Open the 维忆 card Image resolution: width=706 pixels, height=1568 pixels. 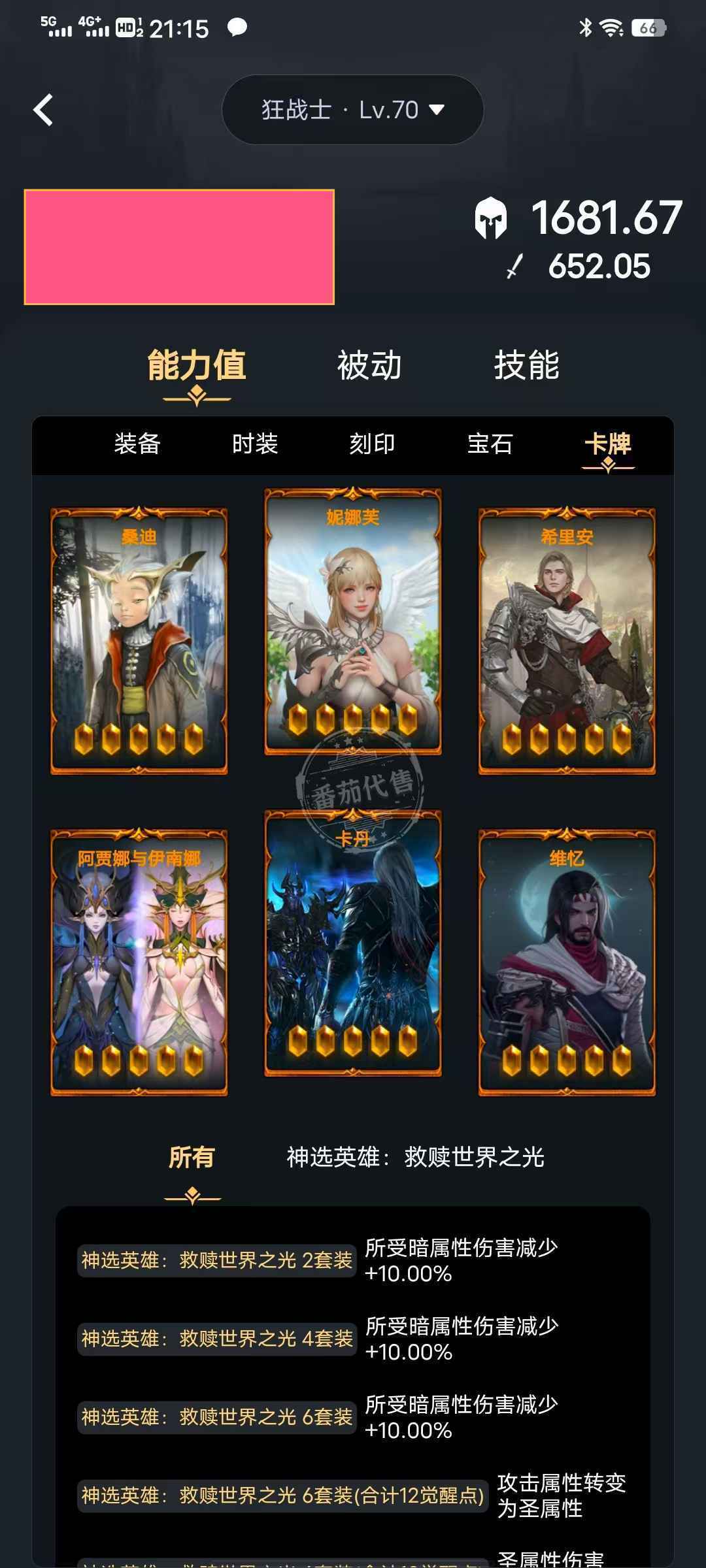coord(567,962)
